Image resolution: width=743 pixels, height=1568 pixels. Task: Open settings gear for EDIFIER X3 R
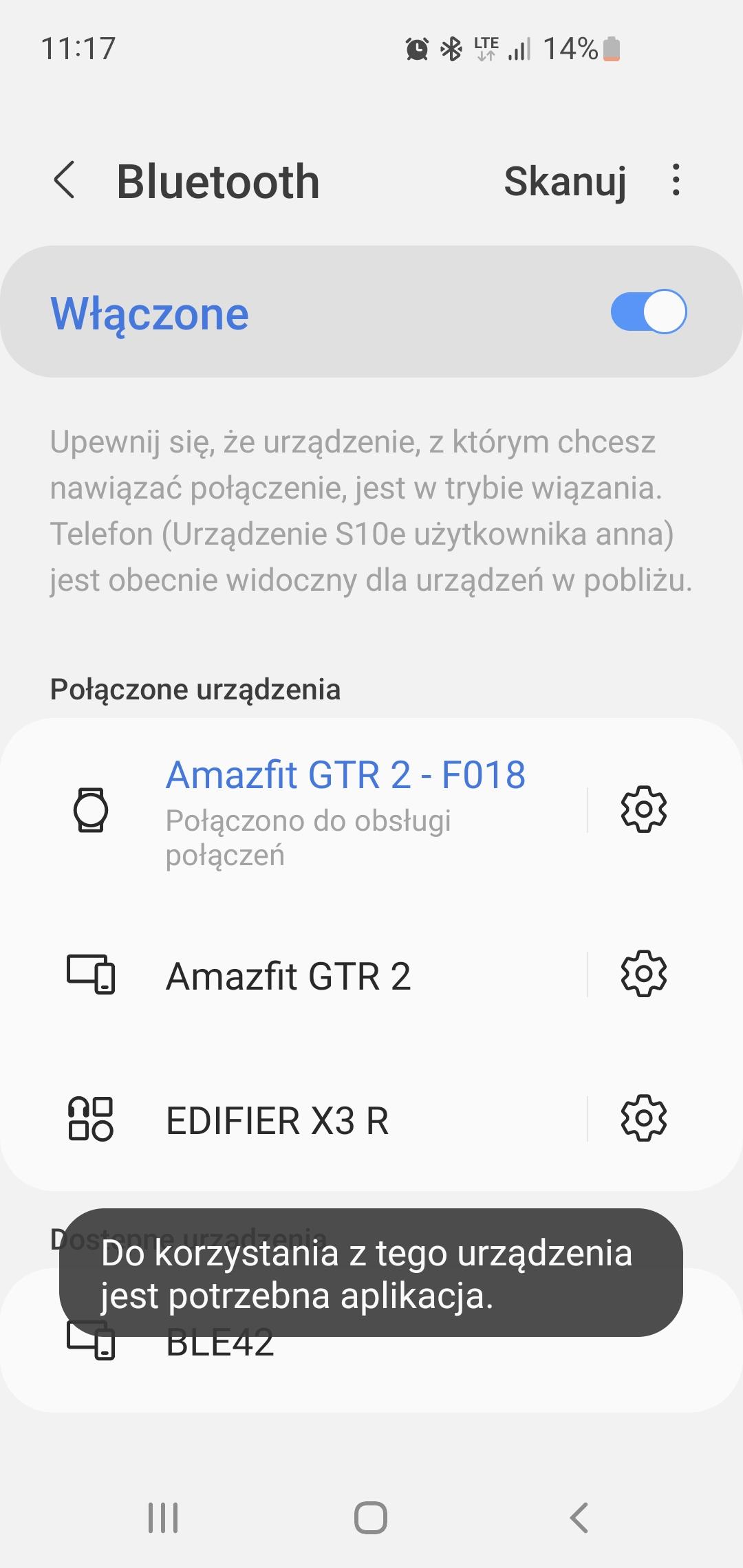pos(644,1118)
